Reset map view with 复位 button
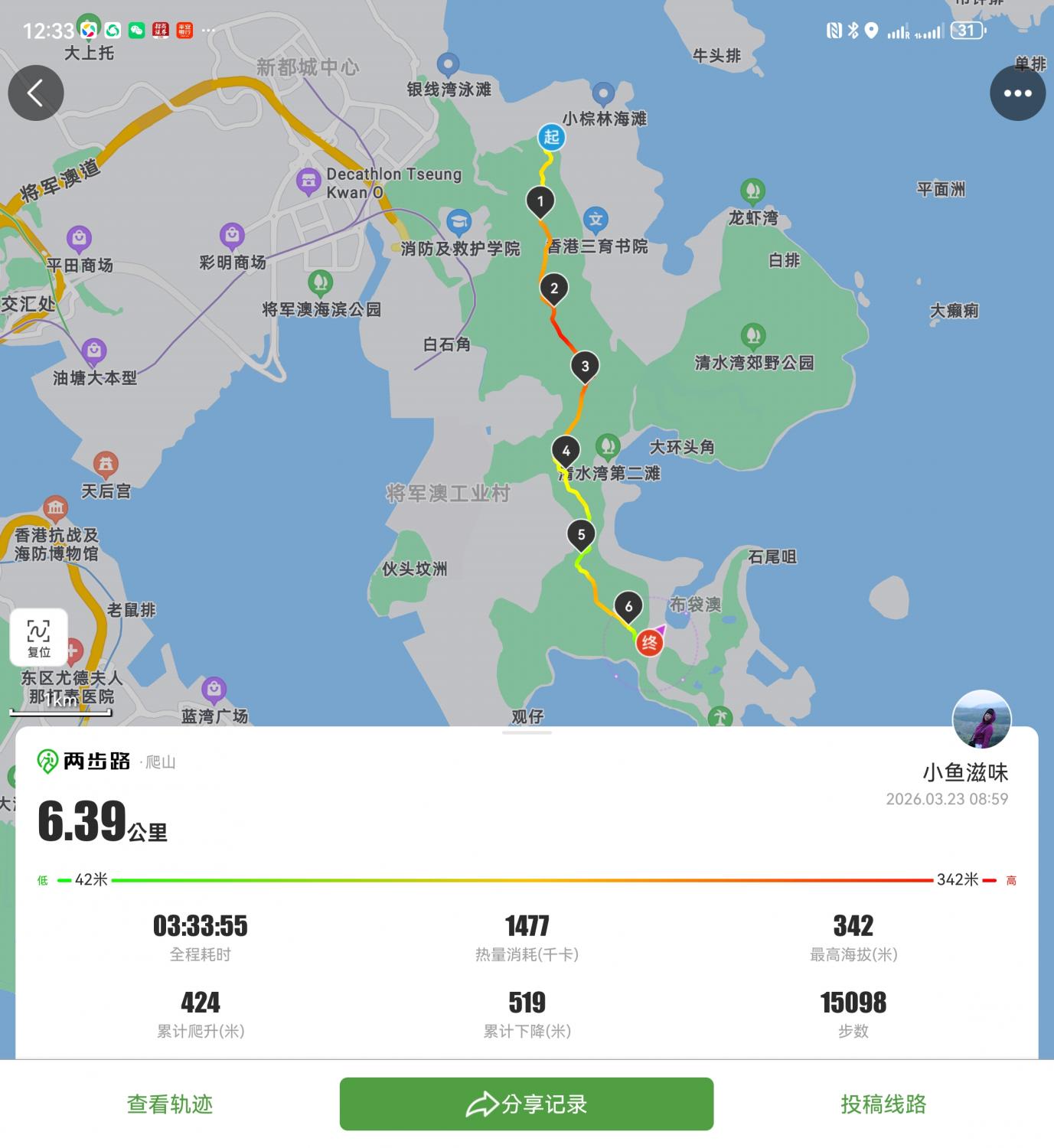This screenshot has height=1148, width=1054. tap(38, 638)
